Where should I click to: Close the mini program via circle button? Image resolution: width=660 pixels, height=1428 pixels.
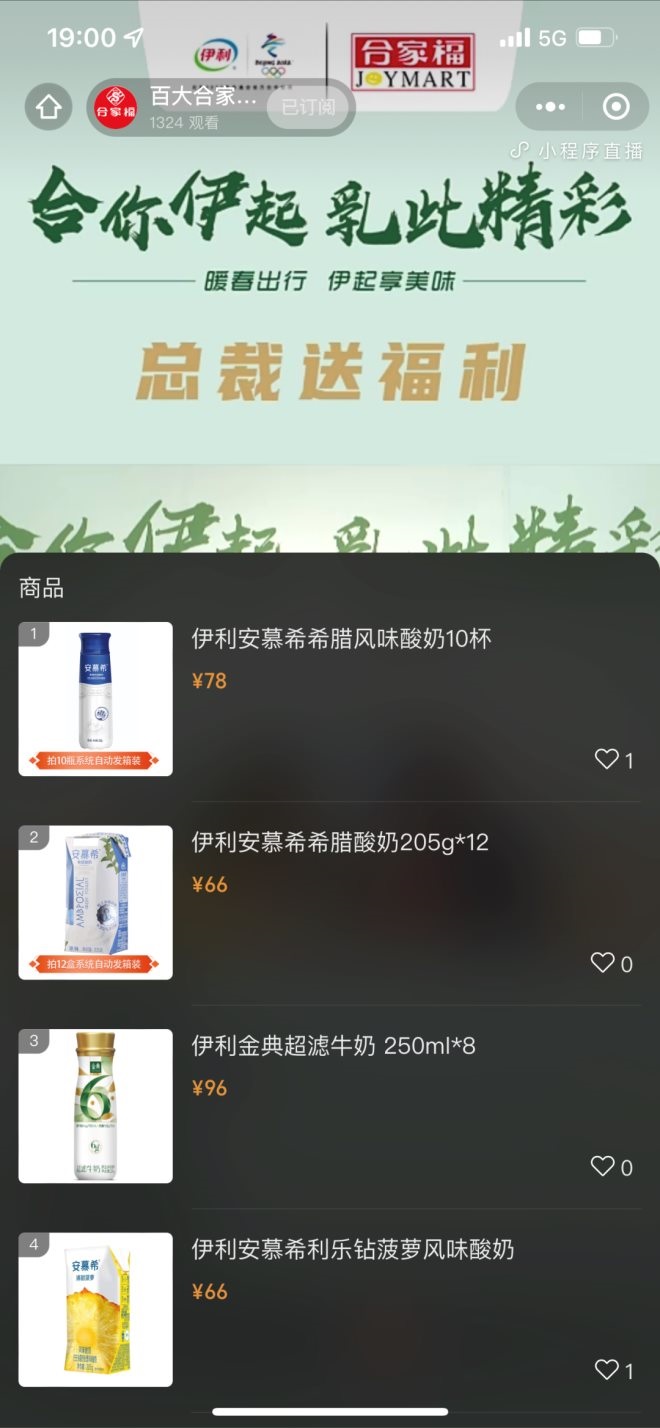(x=617, y=107)
